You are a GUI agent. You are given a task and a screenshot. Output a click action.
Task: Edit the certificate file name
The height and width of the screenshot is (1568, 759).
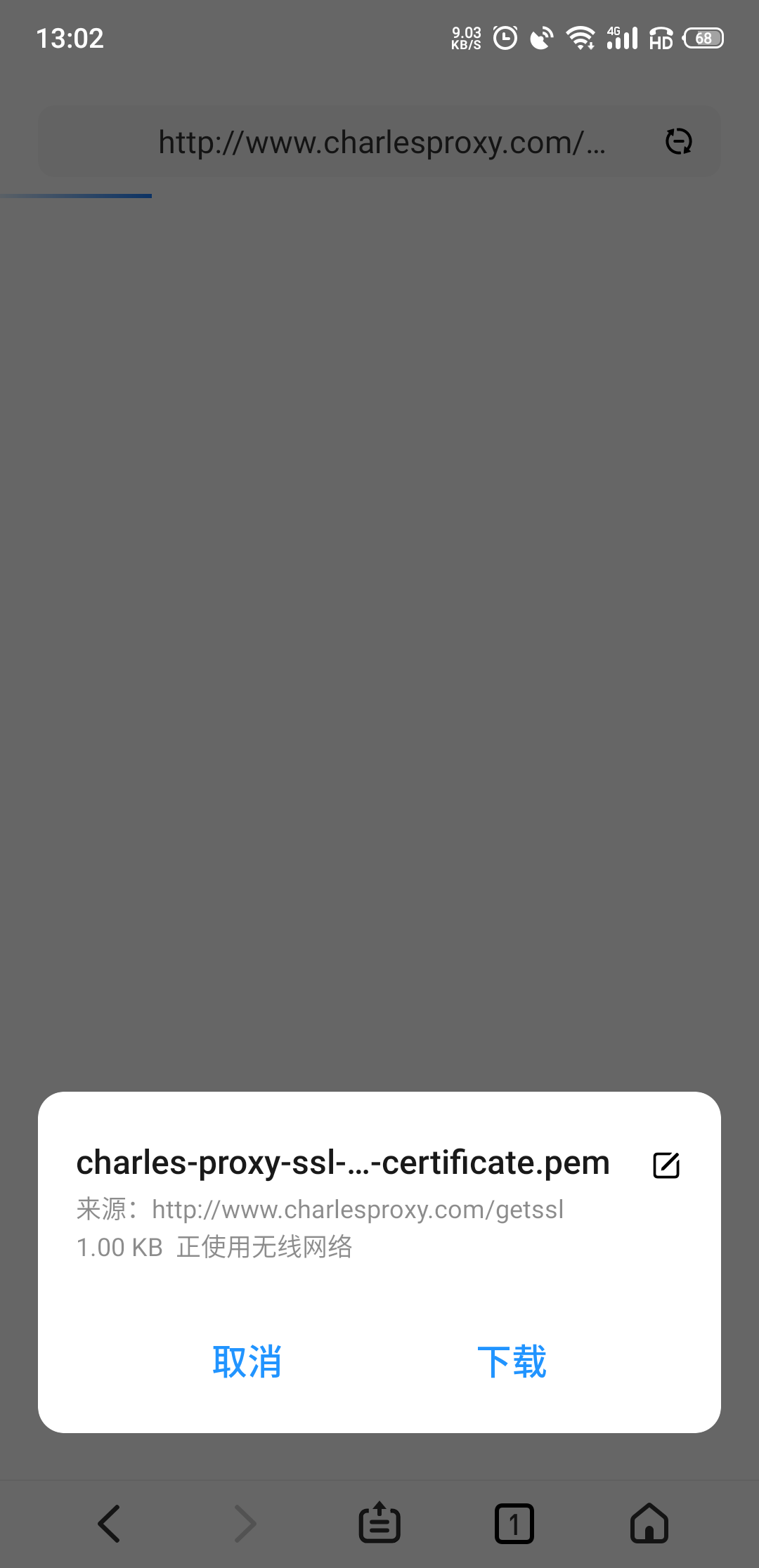pos(666,1165)
